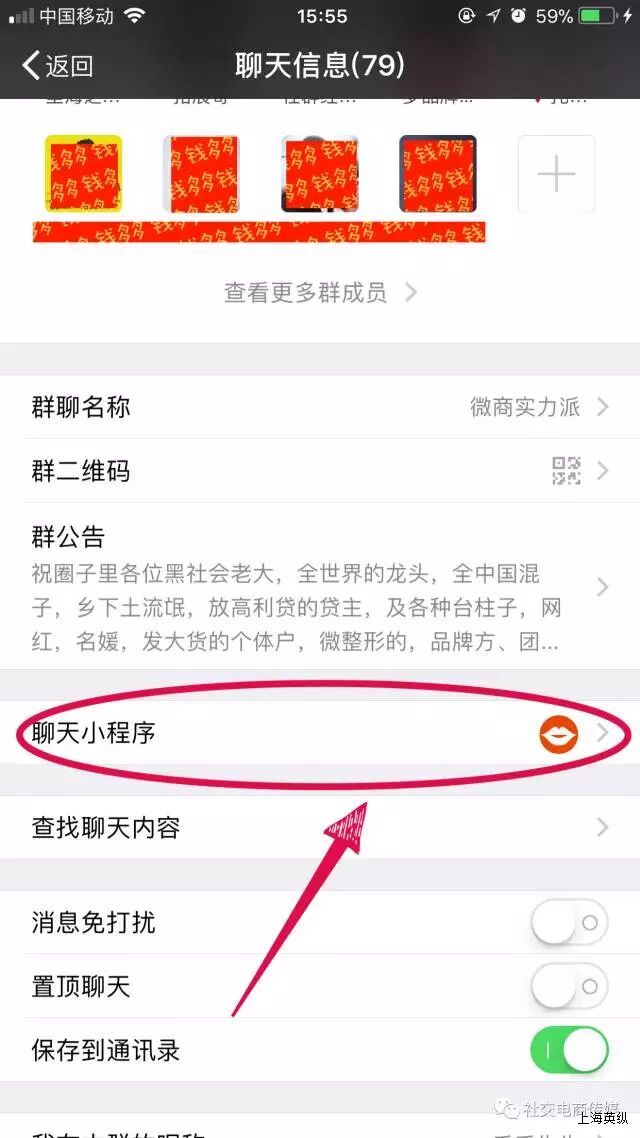
Task: Open 查找聊天内容
Action: pos(320,827)
